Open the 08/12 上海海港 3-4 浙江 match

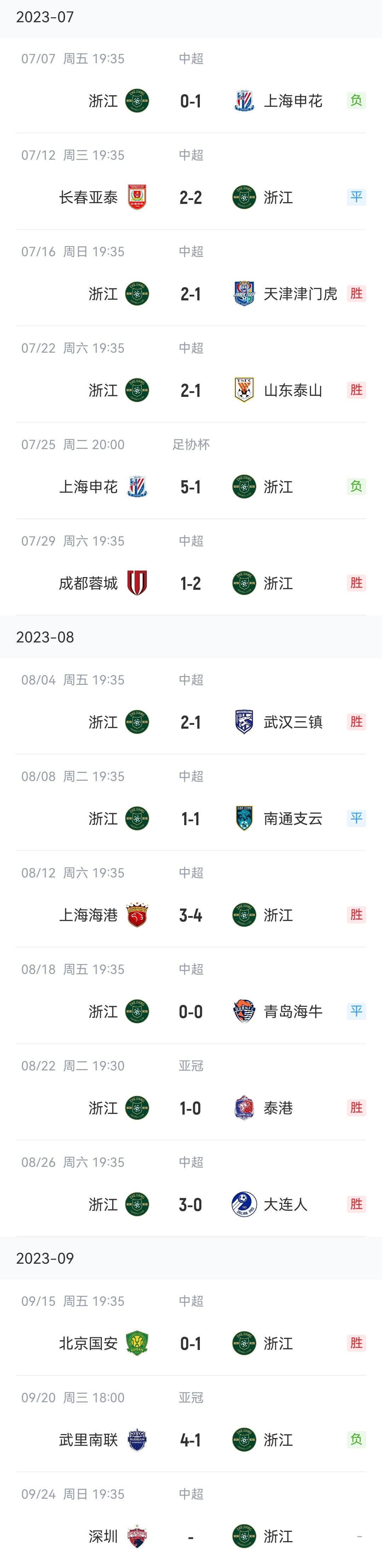(x=191, y=916)
